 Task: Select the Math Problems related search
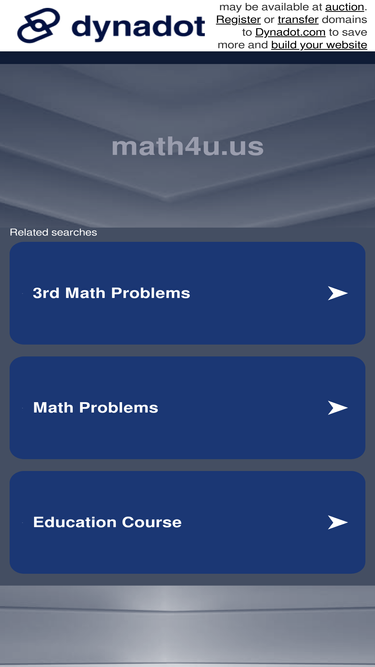click(x=188, y=408)
